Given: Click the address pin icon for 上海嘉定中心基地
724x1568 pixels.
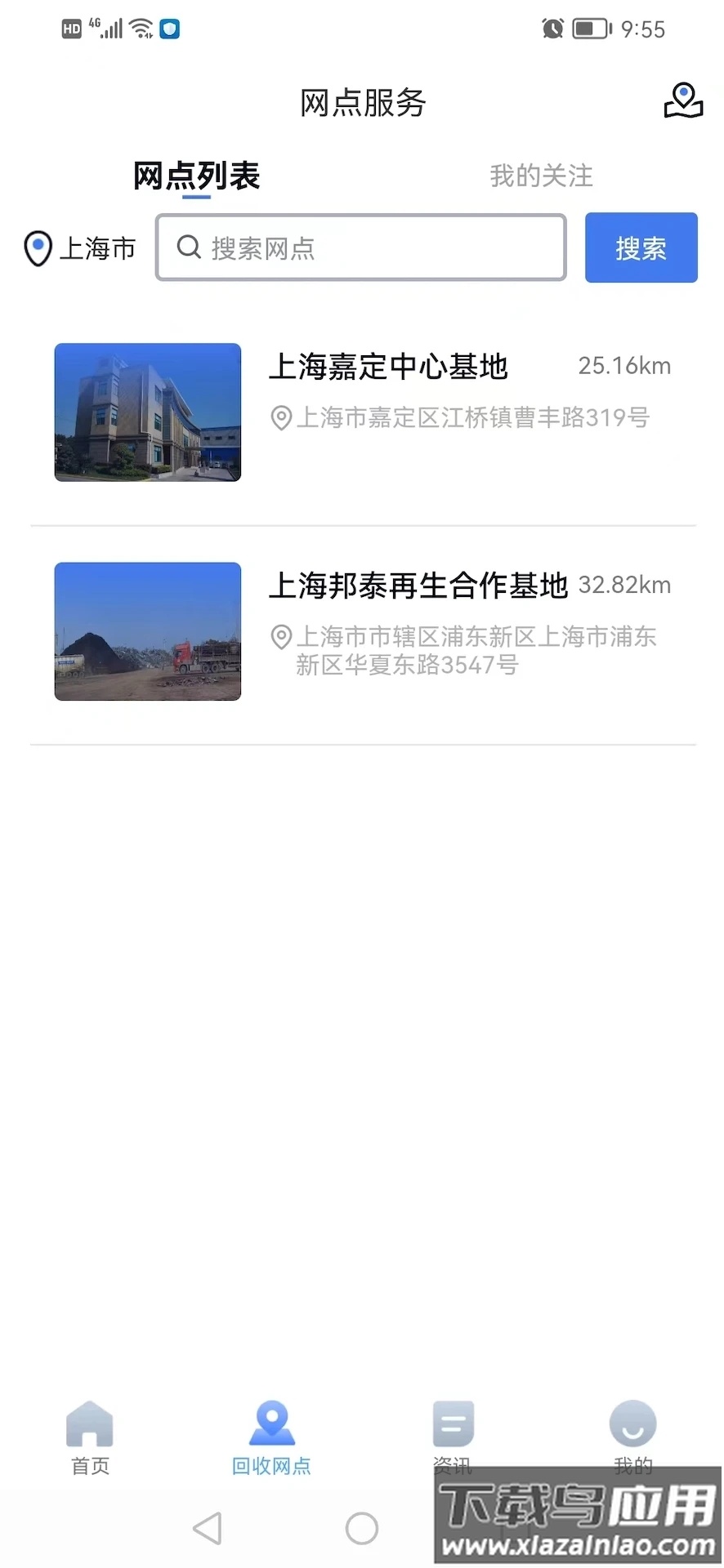Looking at the screenshot, I should click(x=280, y=418).
